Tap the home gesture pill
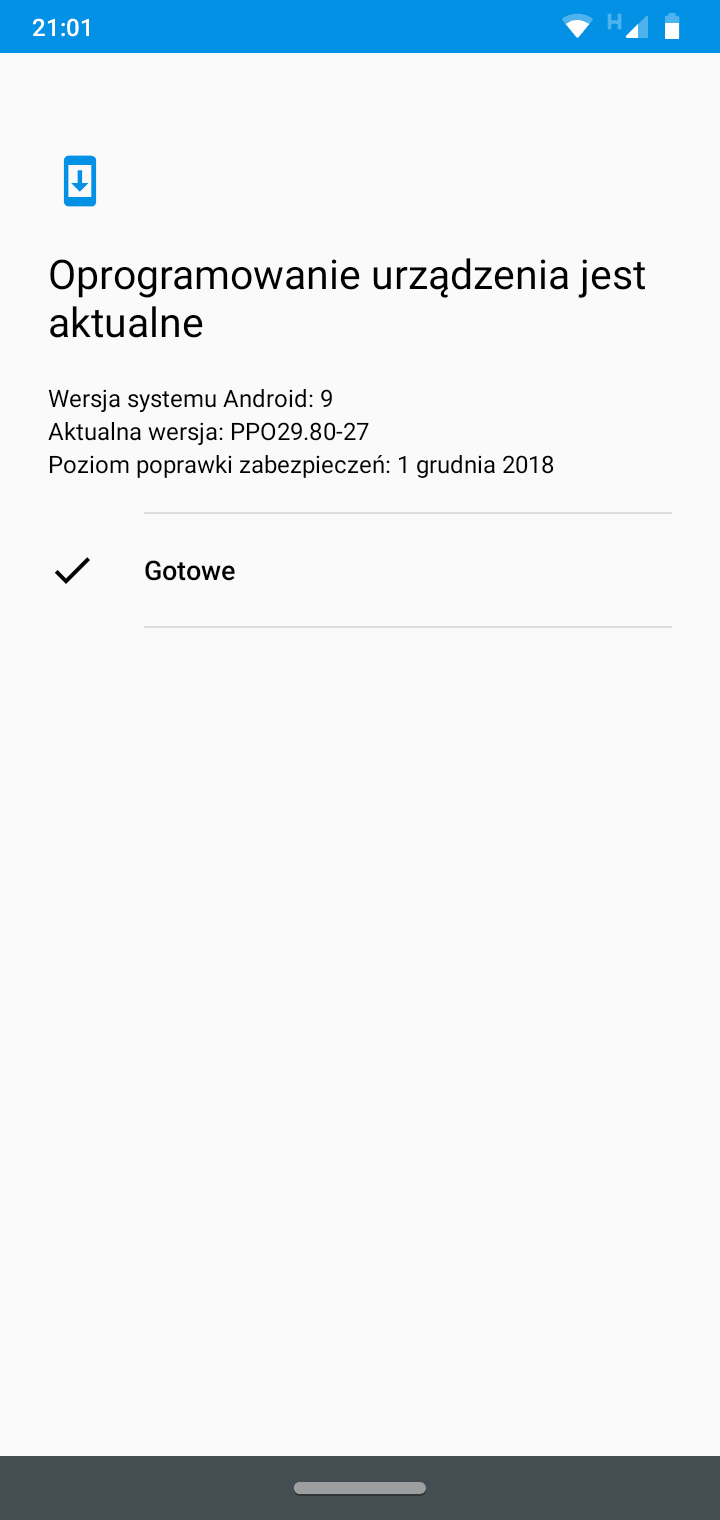 click(360, 1488)
